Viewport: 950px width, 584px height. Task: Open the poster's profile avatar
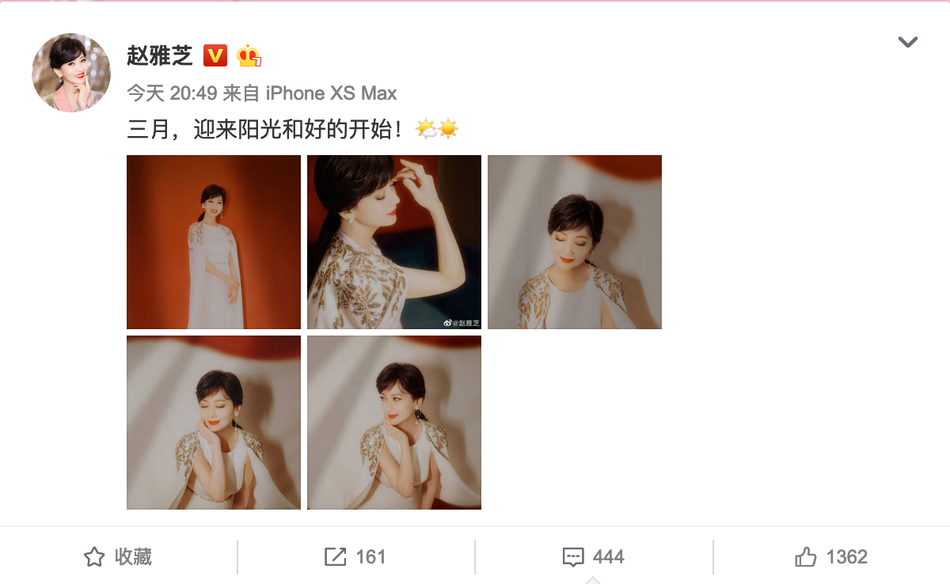point(71,72)
